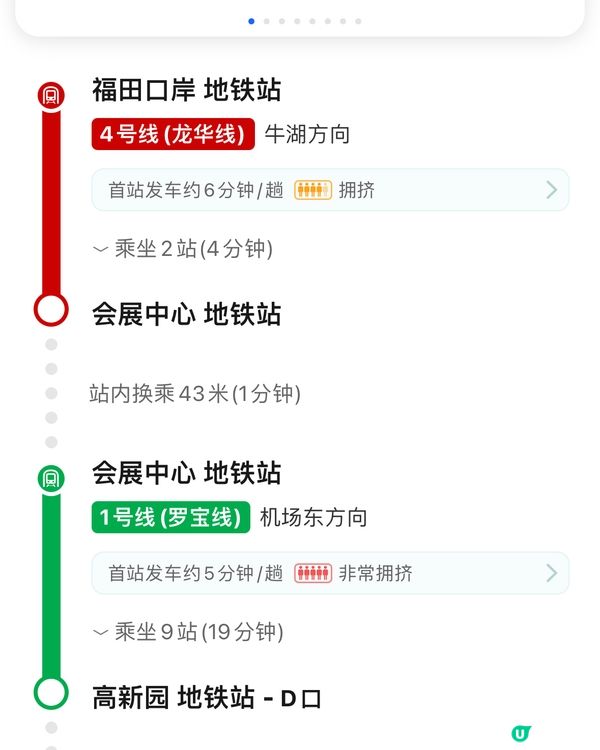This screenshot has width=600, height=750.
Task: Open Line 1 departure frequency and crowding details
Action: pyautogui.click(x=330, y=573)
